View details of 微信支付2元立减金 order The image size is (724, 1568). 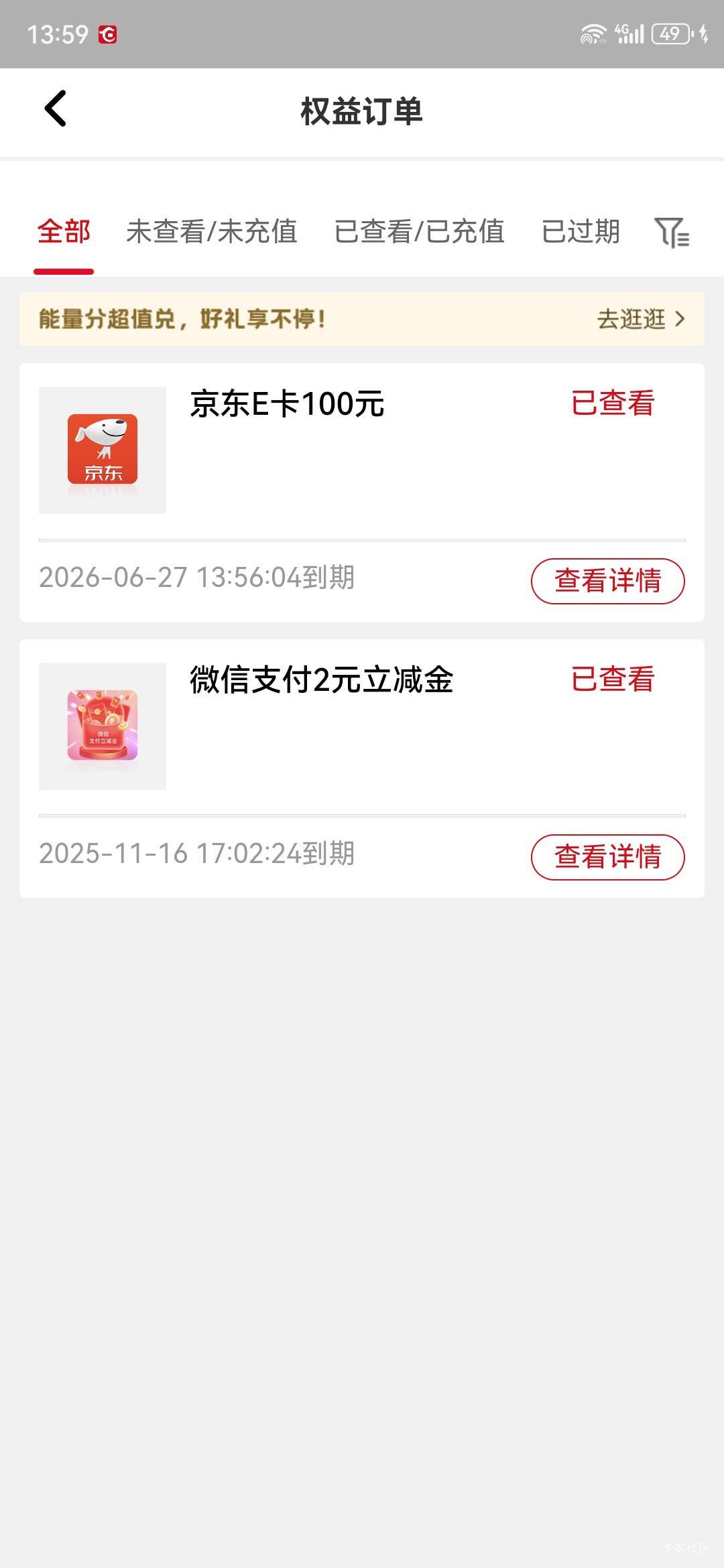point(607,857)
